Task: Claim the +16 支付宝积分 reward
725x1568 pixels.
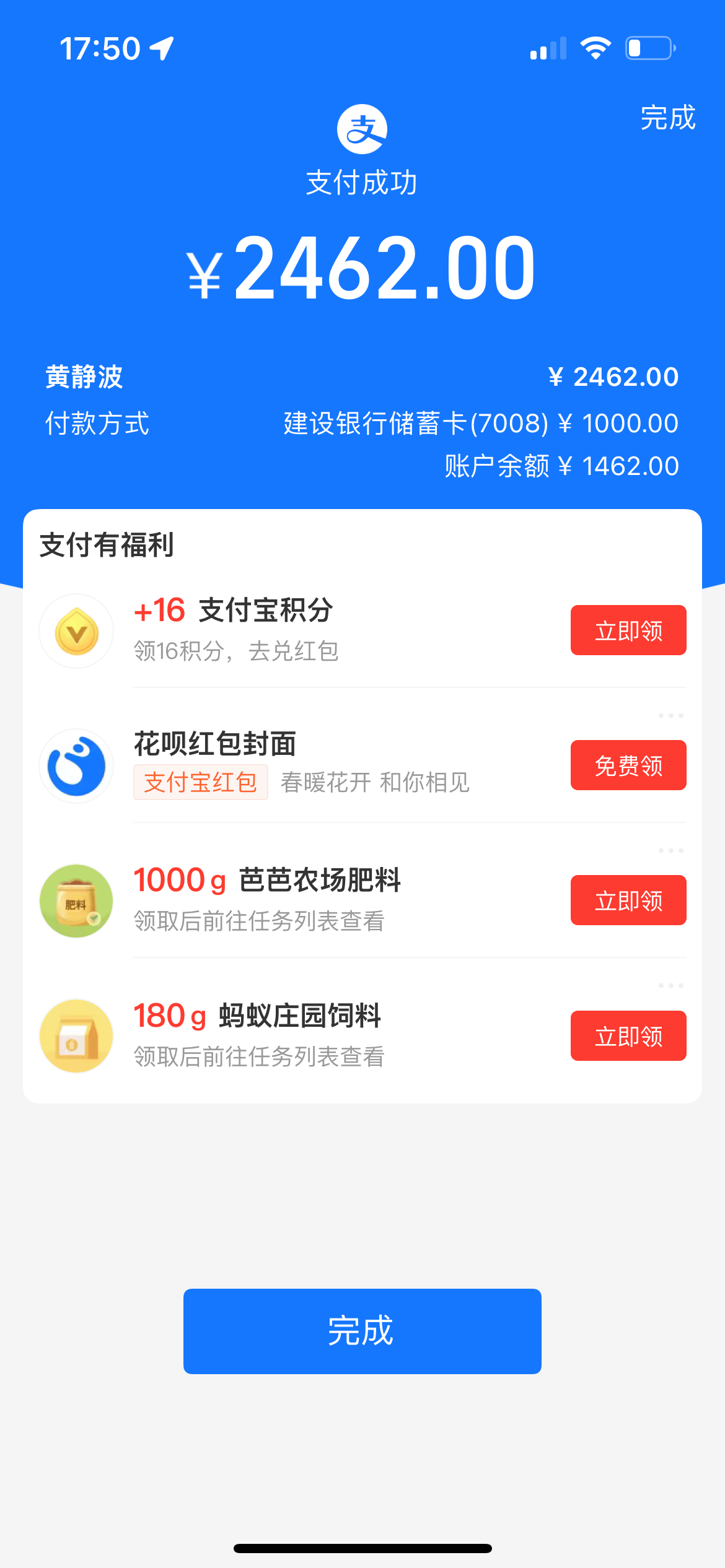Action: [x=628, y=630]
